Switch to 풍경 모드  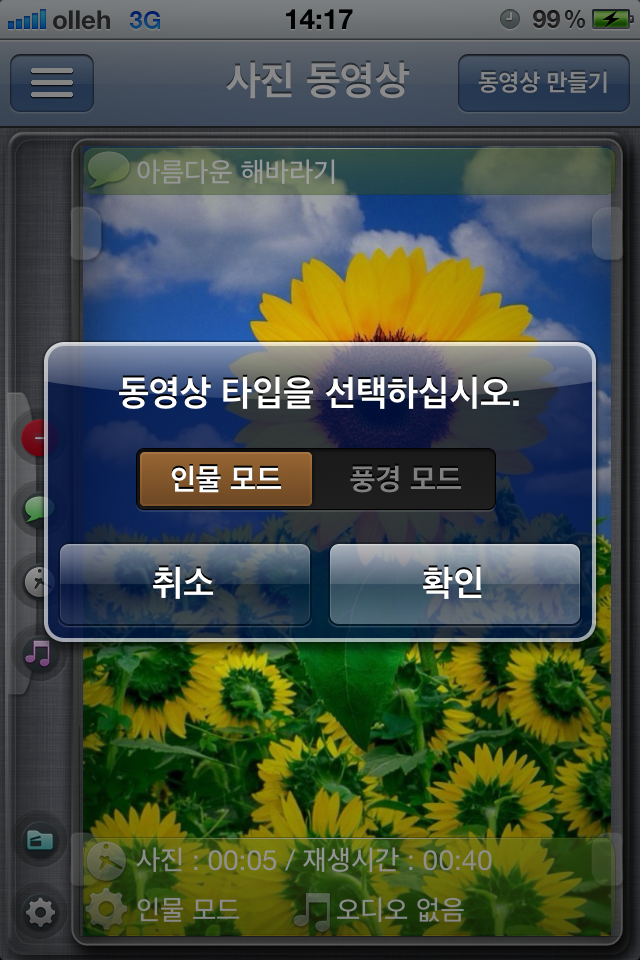(405, 479)
